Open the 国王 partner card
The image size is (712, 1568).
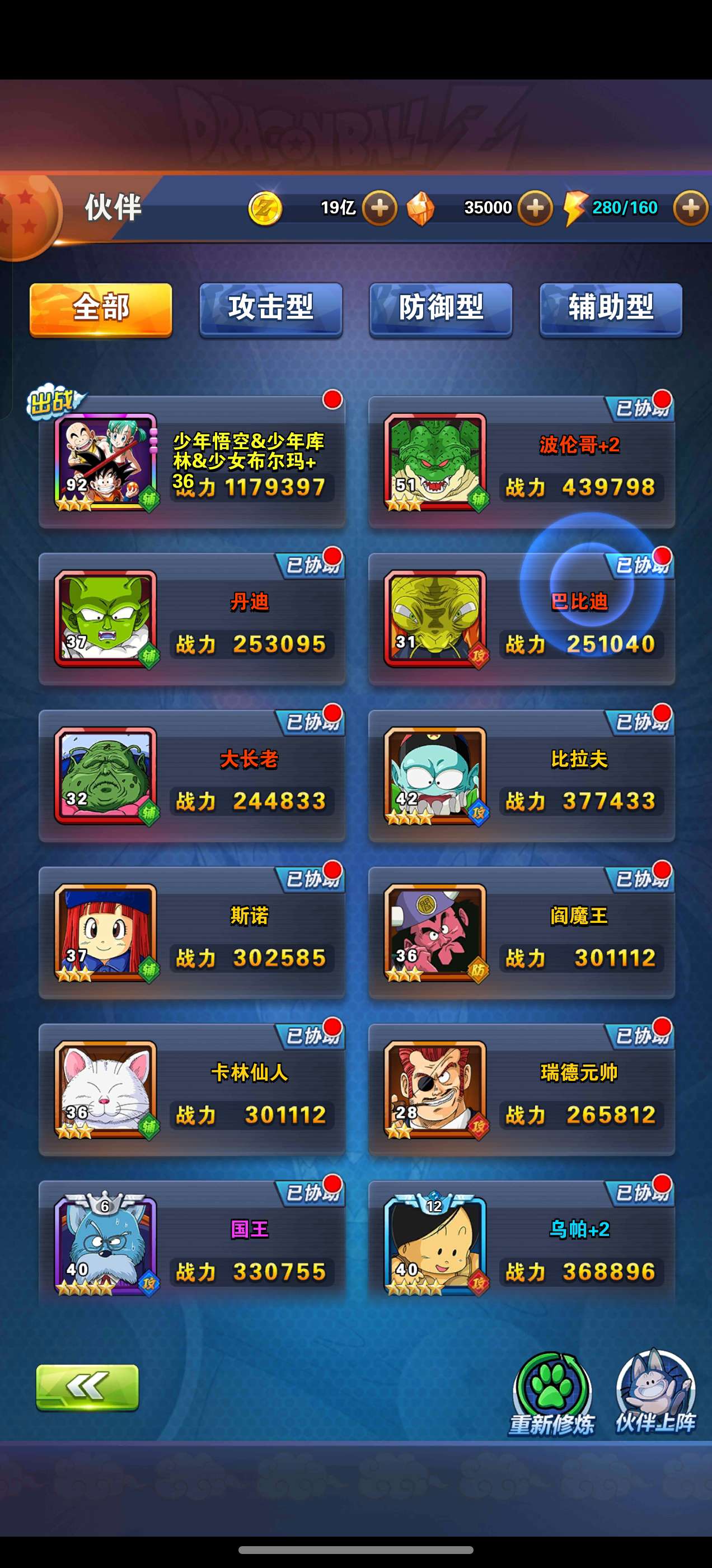[191, 1248]
